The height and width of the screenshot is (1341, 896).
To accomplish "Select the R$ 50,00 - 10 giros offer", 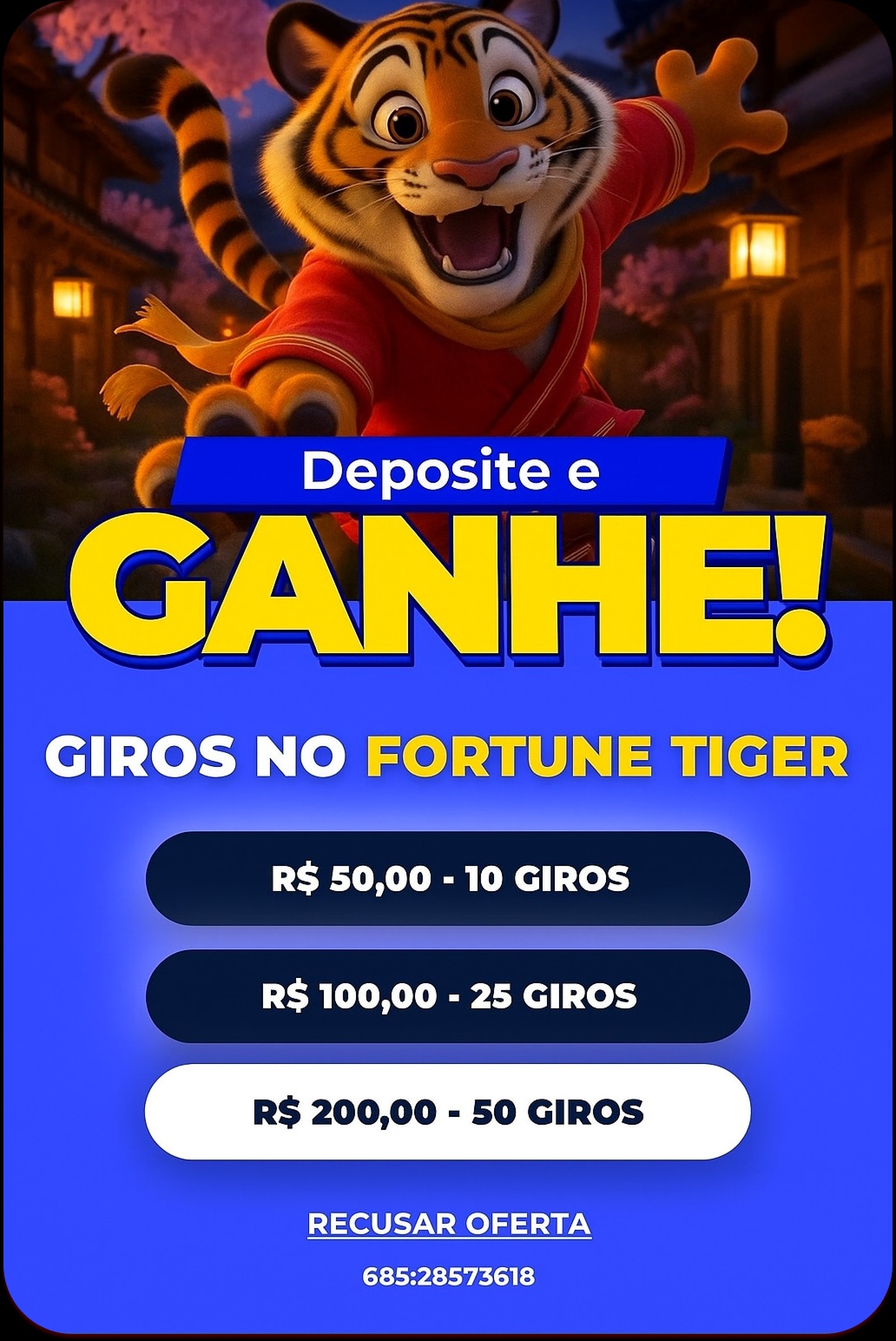I will (x=448, y=878).
